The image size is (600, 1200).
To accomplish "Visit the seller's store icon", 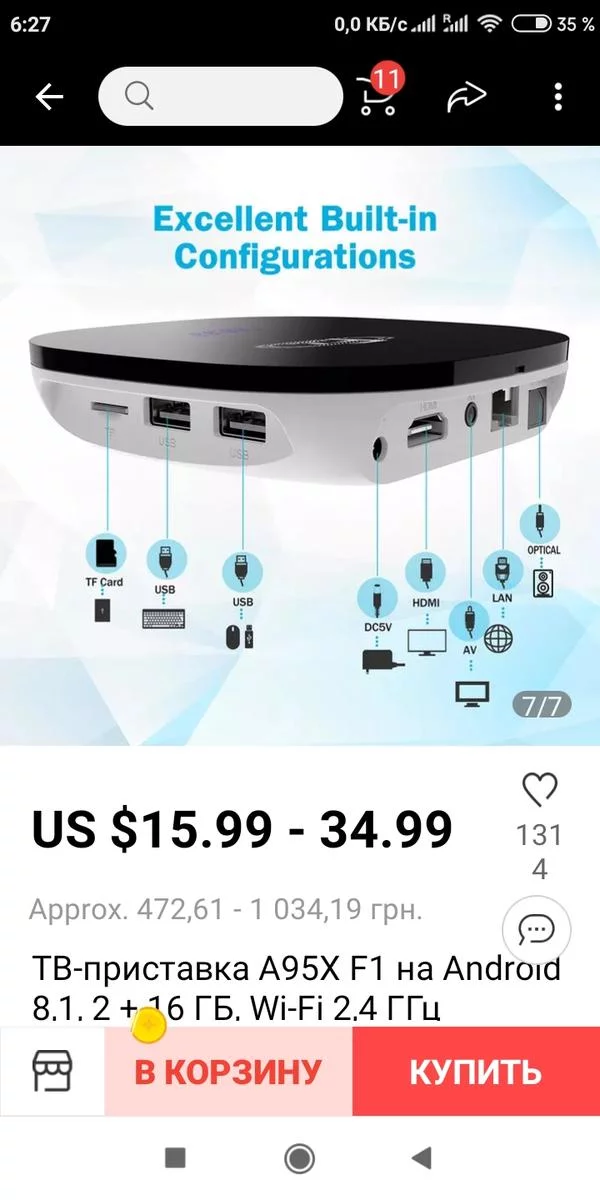I will 52,1072.
